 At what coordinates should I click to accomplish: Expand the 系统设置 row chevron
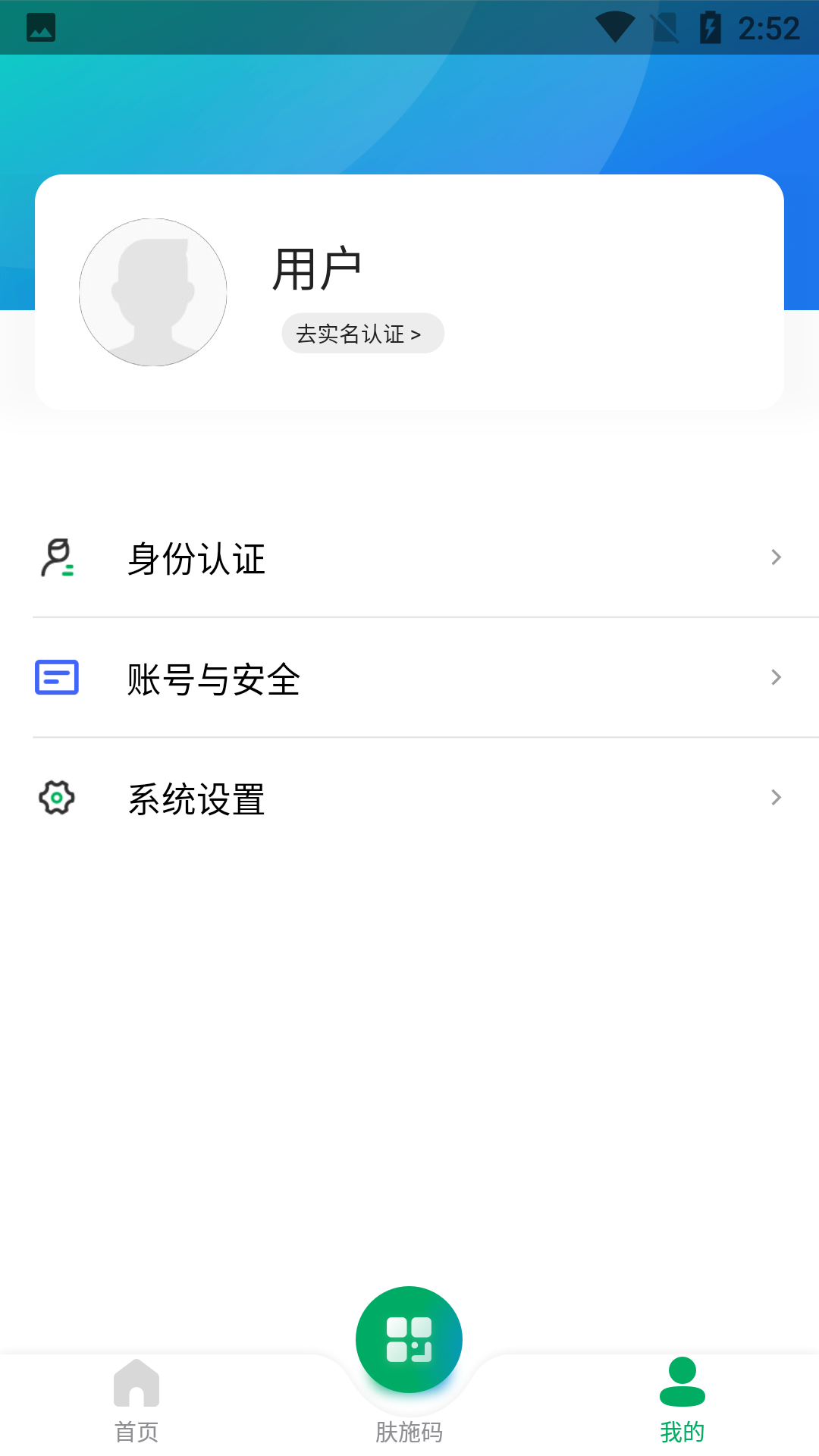click(x=776, y=797)
